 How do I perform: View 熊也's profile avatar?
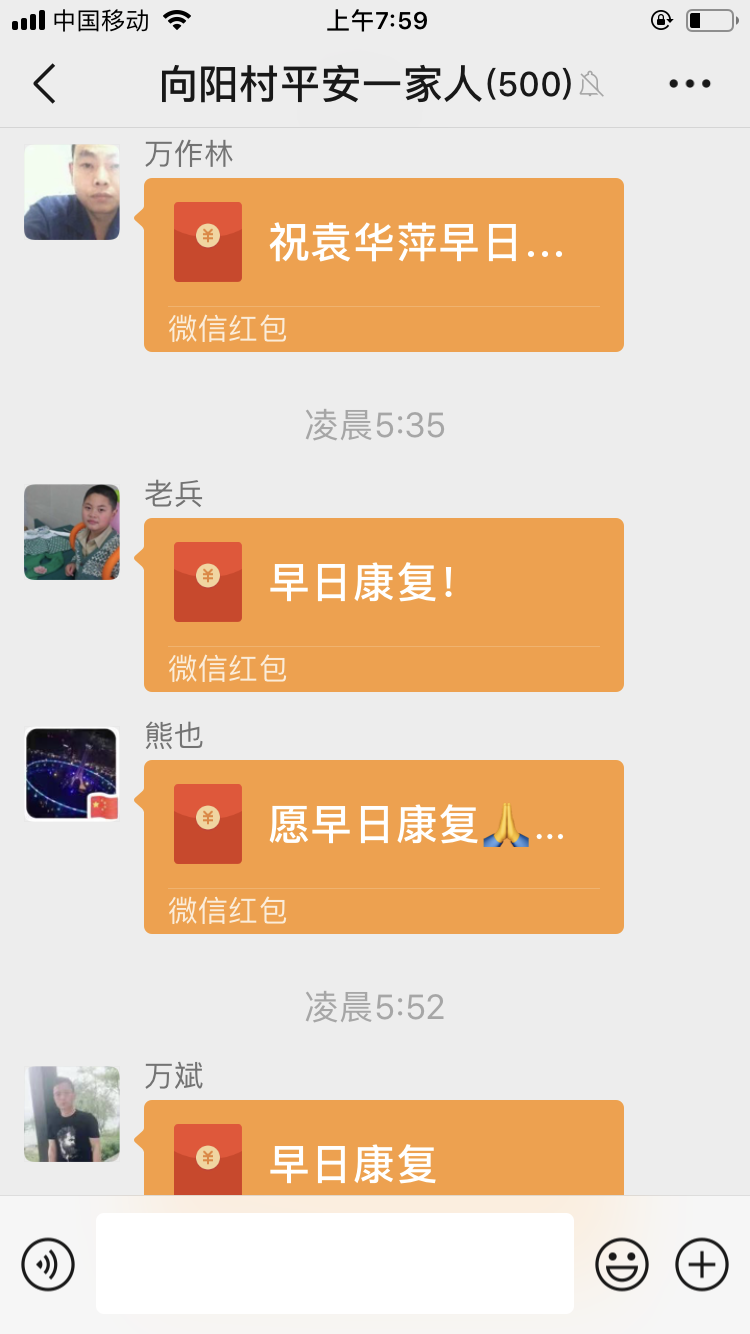pos(72,774)
